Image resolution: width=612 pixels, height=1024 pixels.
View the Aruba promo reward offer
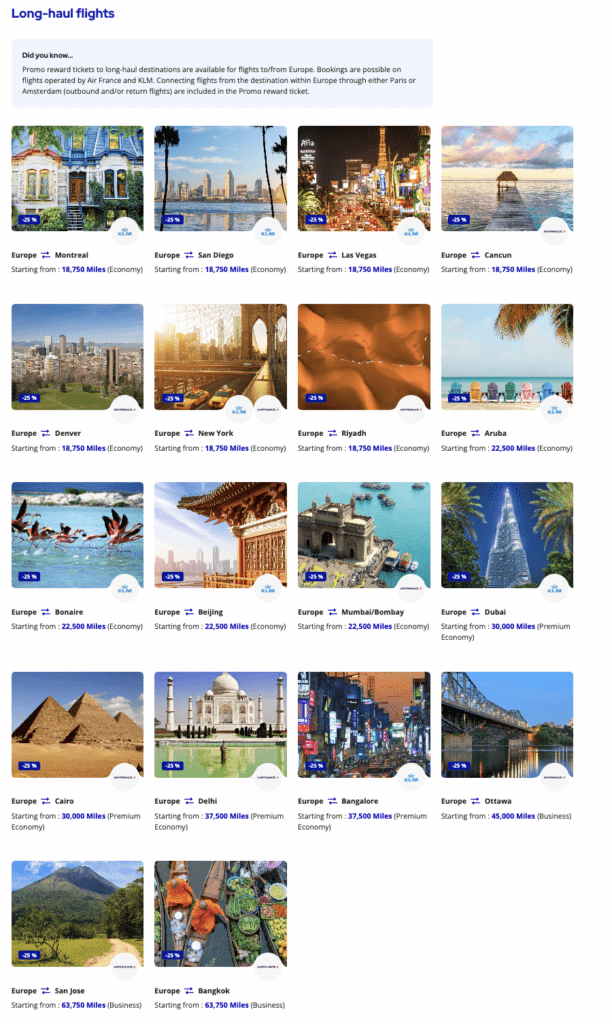(x=507, y=357)
